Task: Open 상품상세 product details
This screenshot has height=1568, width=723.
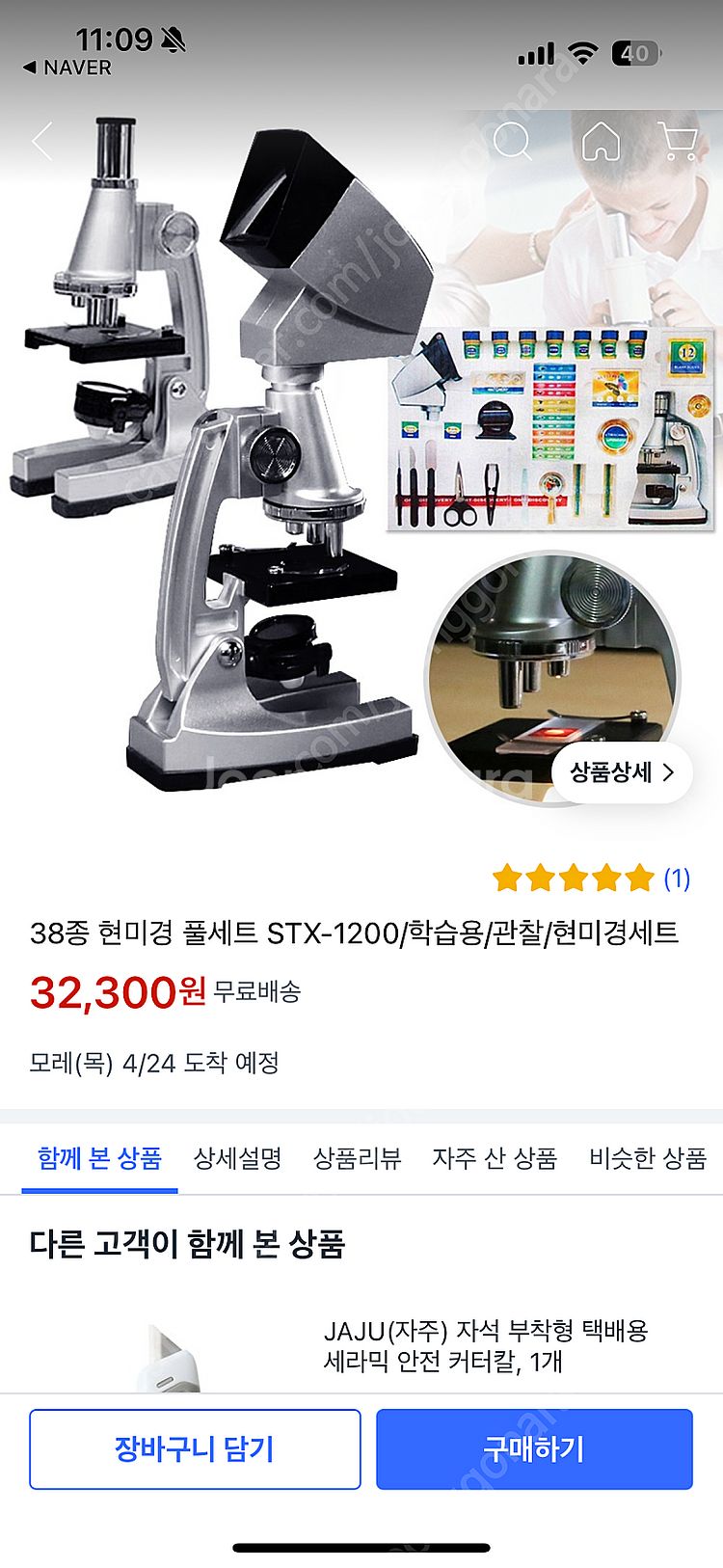Action: [x=622, y=771]
